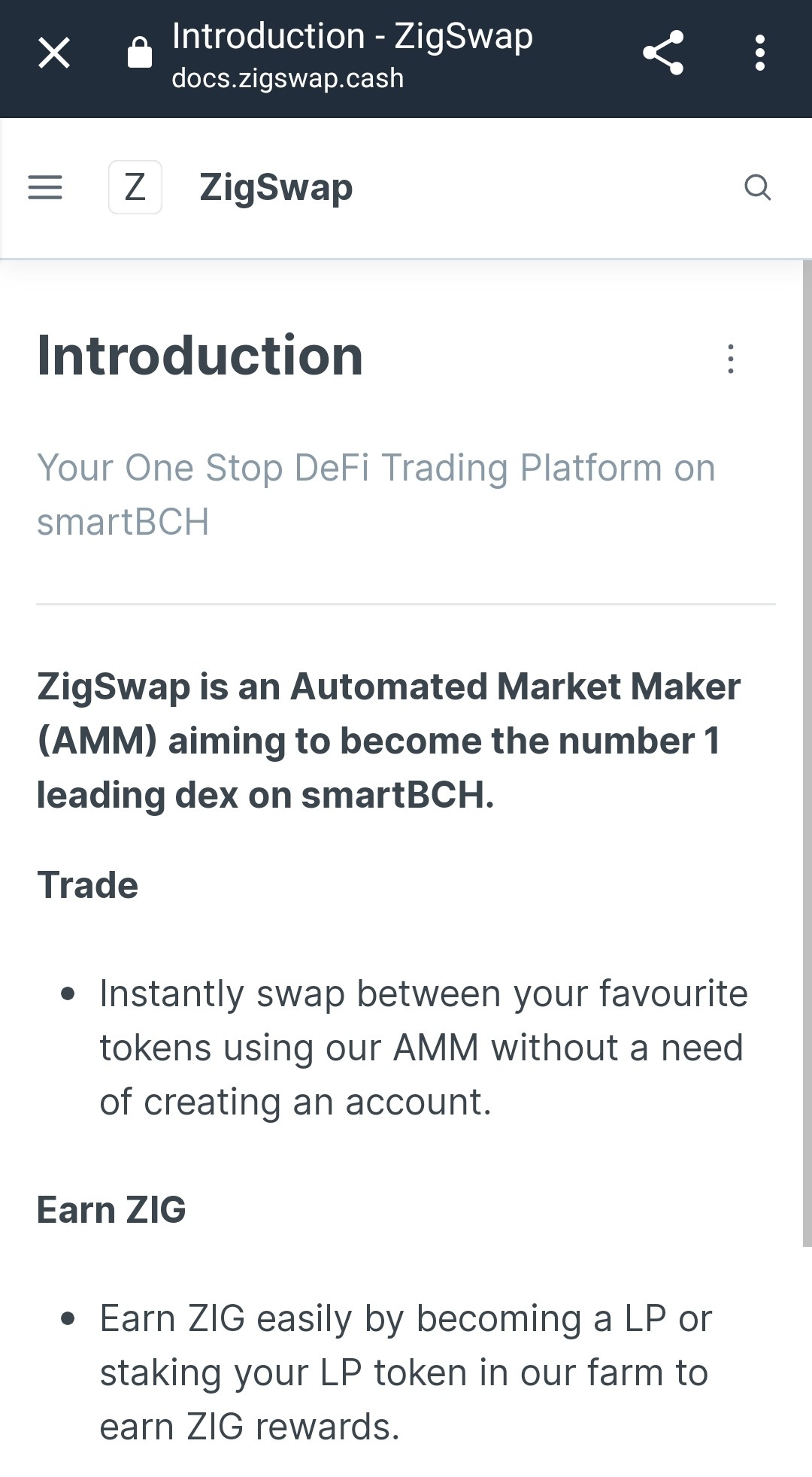Search the ZigSwap docs
Image resolution: width=812 pixels, height=1477 pixels.
[757, 187]
